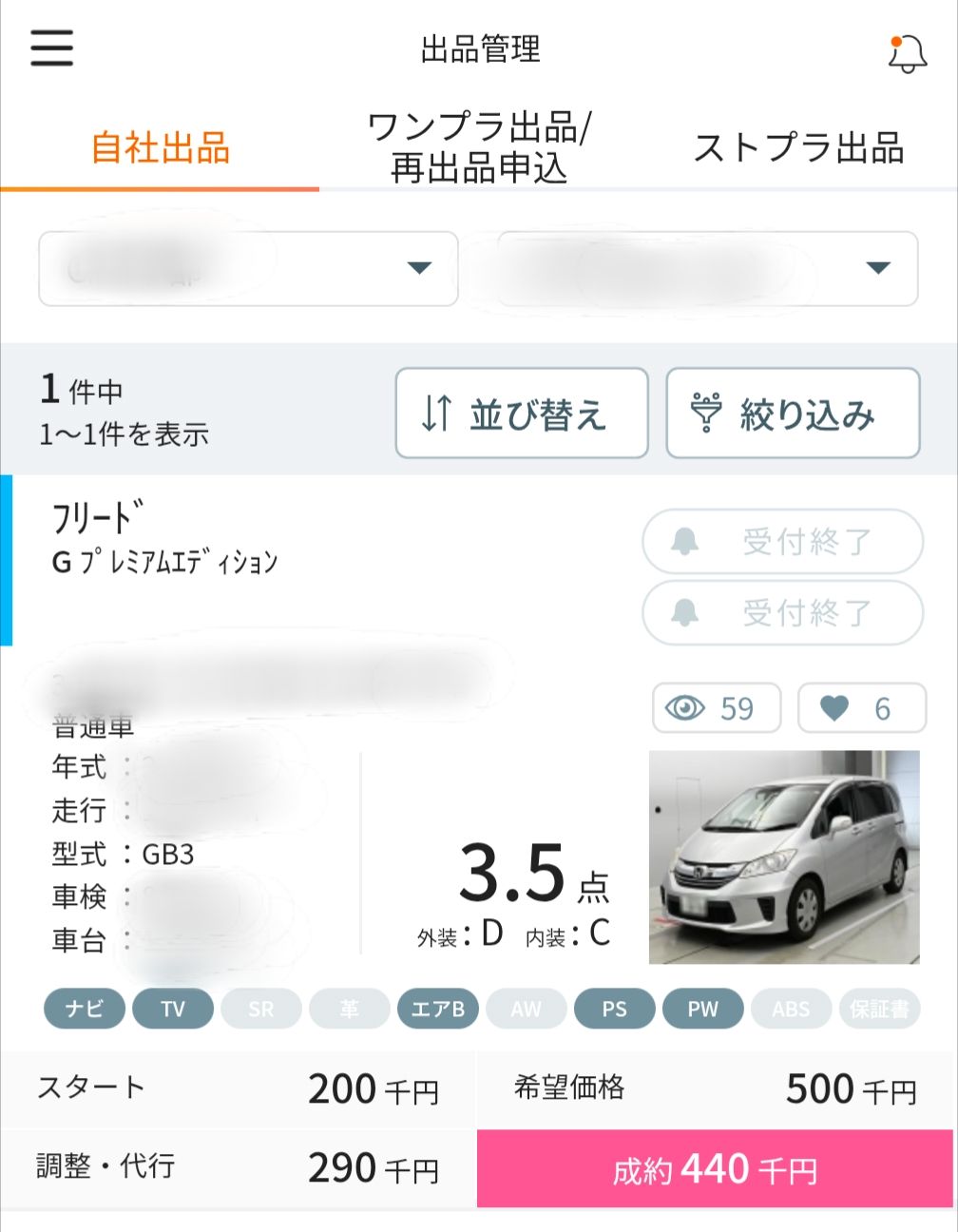The image size is (958, 1232).
Task: Open the フリード vehicle photo
Action: click(x=784, y=857)
